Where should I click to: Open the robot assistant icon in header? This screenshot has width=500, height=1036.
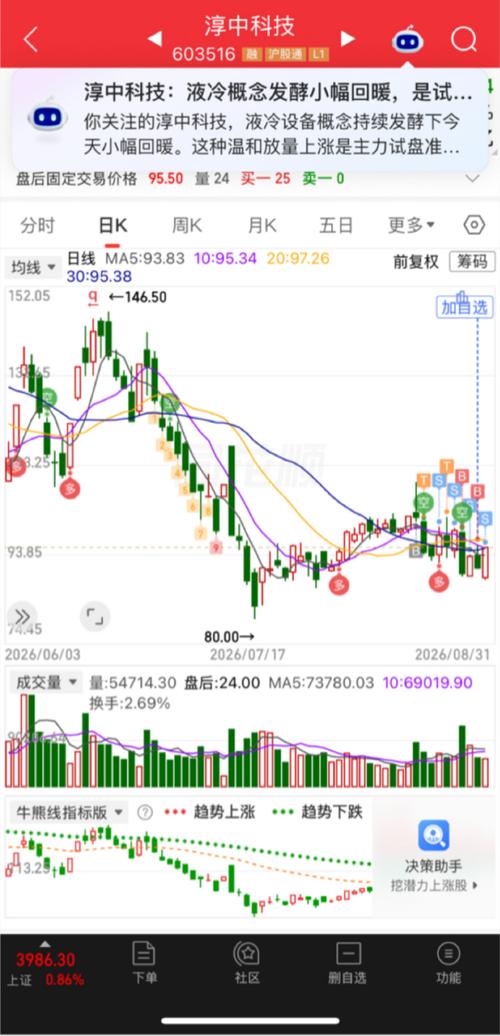tap(408, 40)
